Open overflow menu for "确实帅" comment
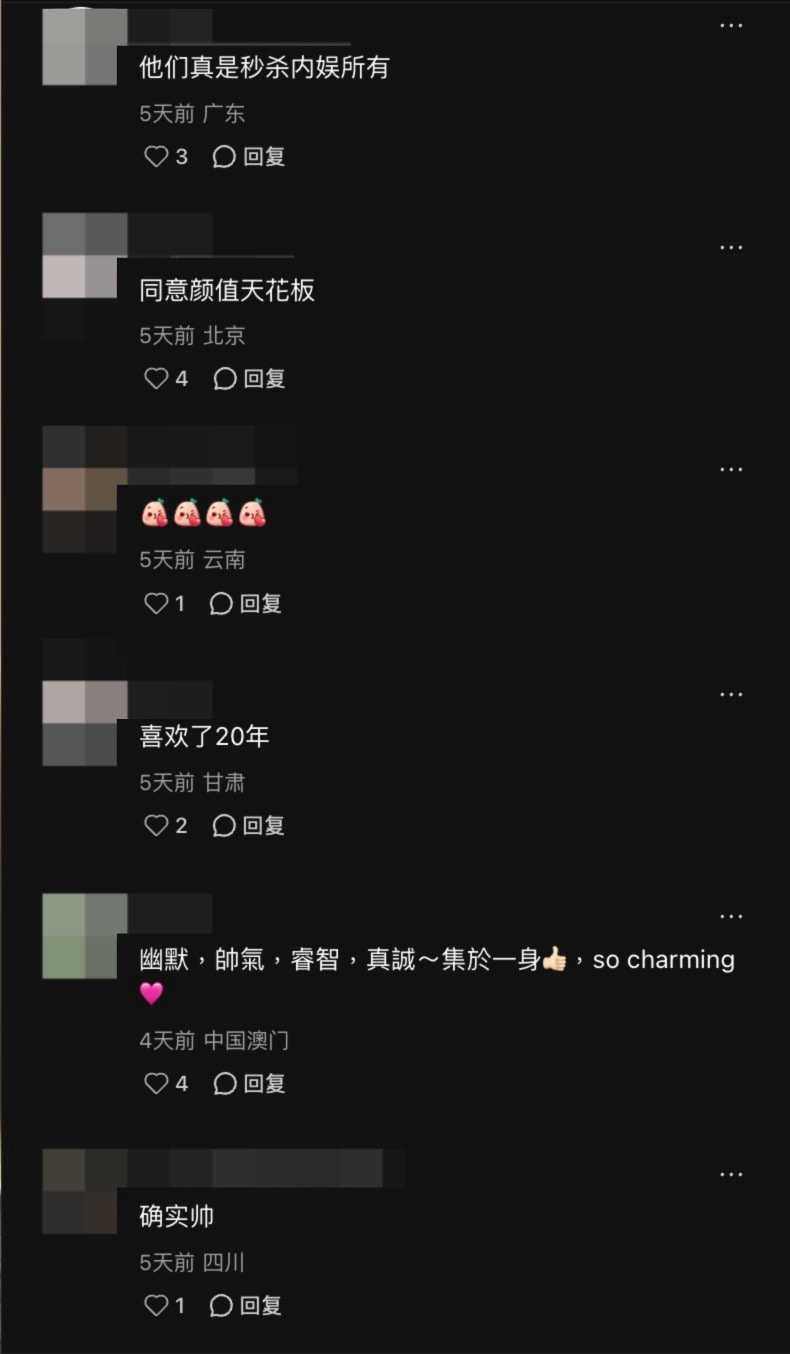The height and width of the screenshot is (1354, 790). click(x=731, y=1174)
